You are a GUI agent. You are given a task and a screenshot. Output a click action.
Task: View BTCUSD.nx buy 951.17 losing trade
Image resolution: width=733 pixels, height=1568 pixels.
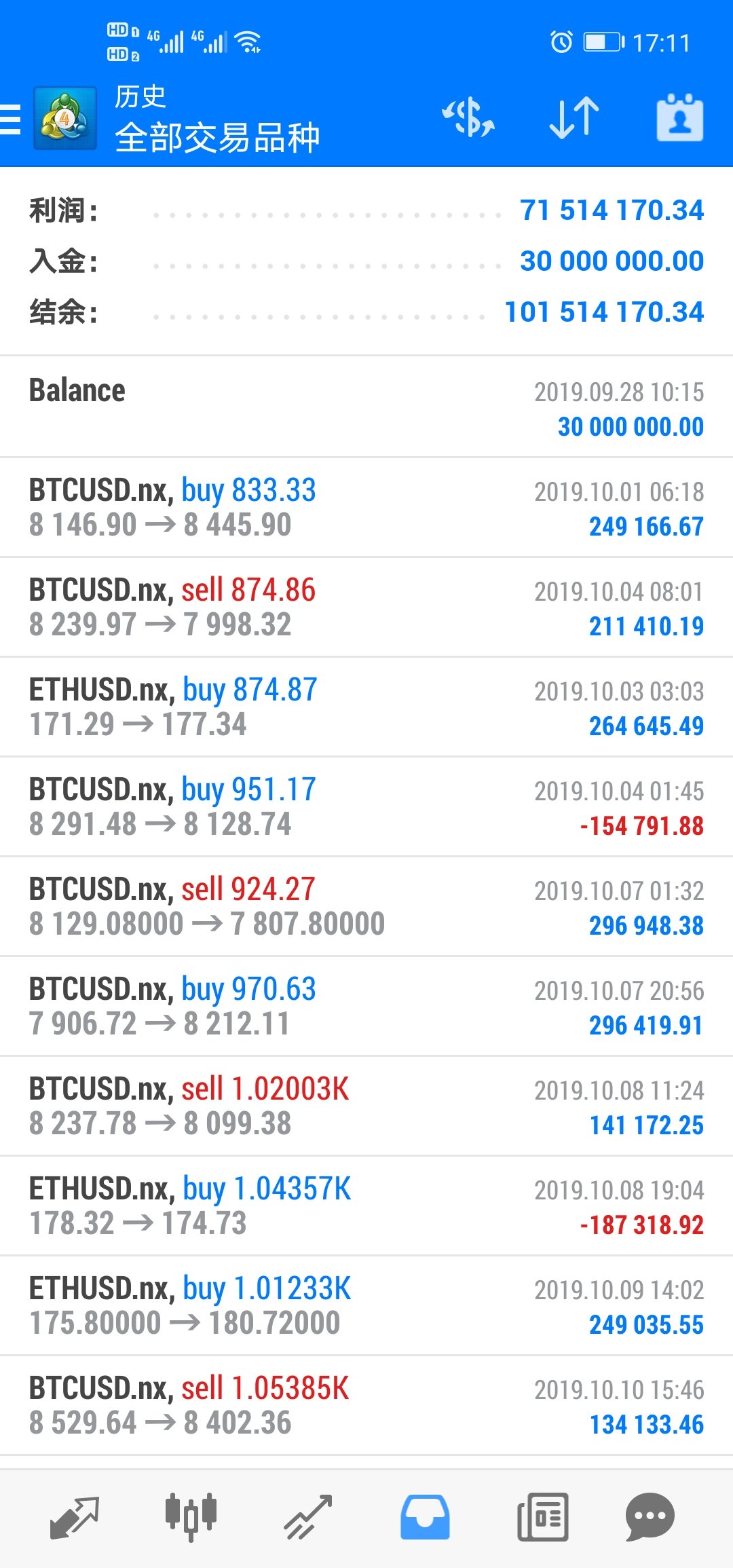coord(366,807)
